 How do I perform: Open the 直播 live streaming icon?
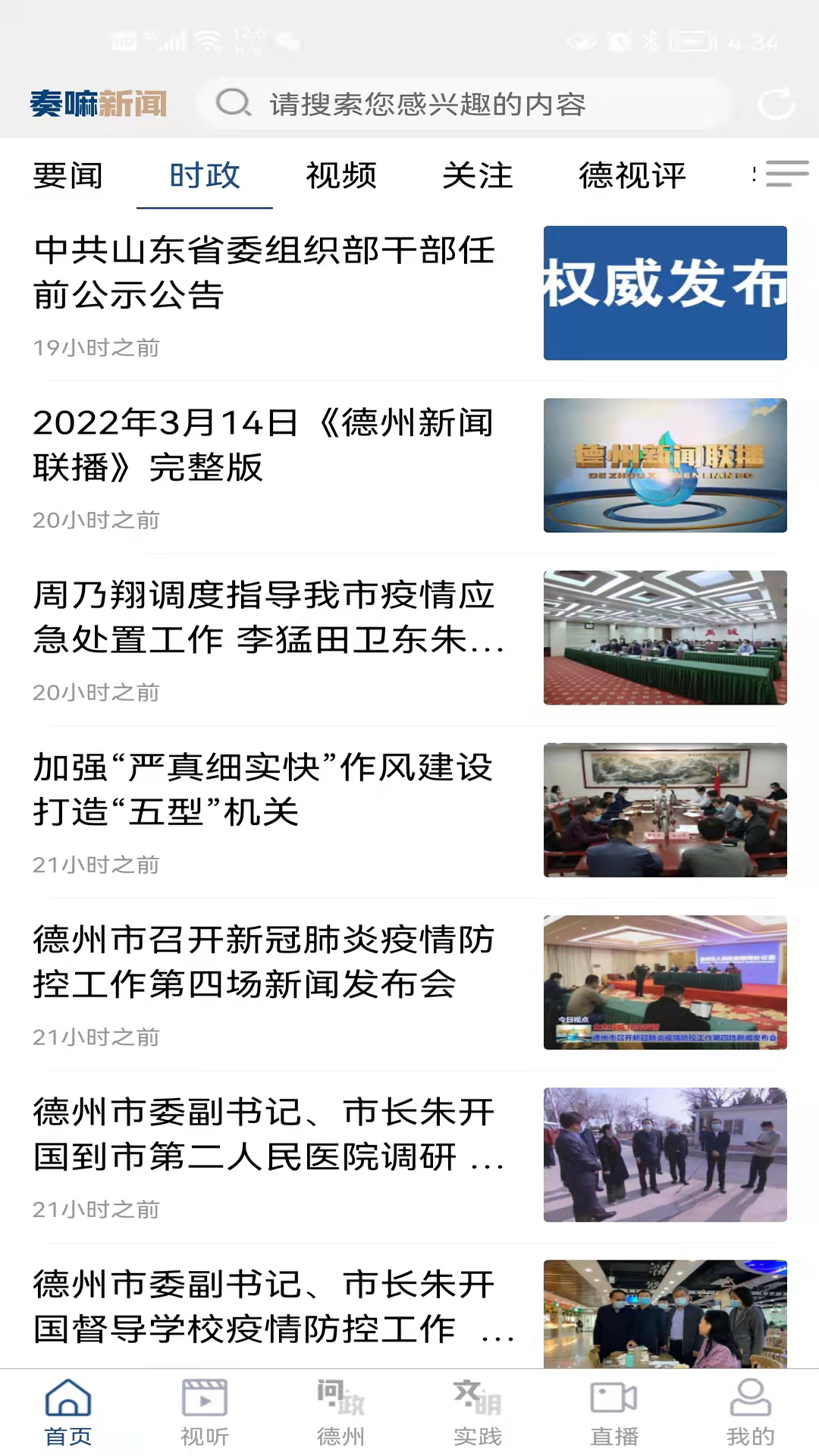[x=613, y=1399]
